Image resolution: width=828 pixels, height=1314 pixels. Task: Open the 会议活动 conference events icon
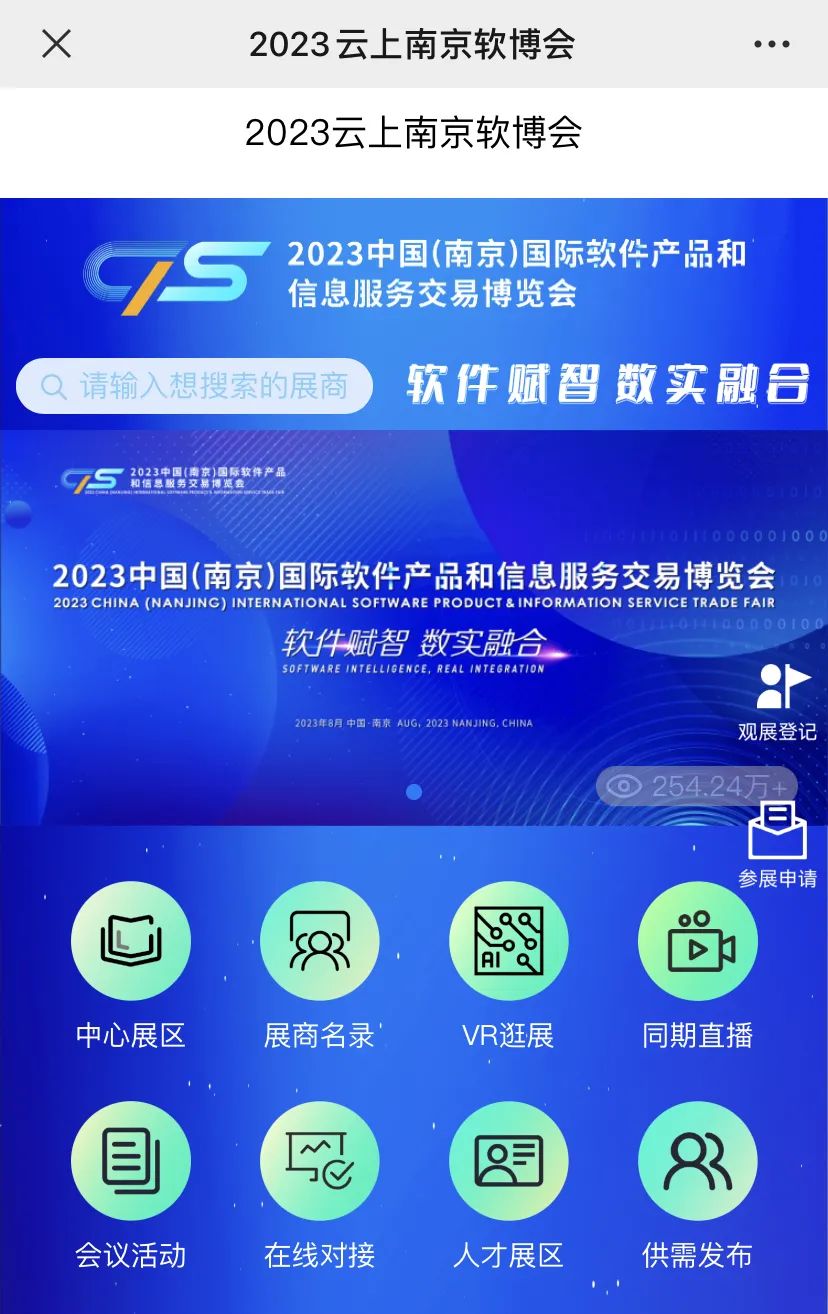pyautogui.click(x=130, y=1160)
